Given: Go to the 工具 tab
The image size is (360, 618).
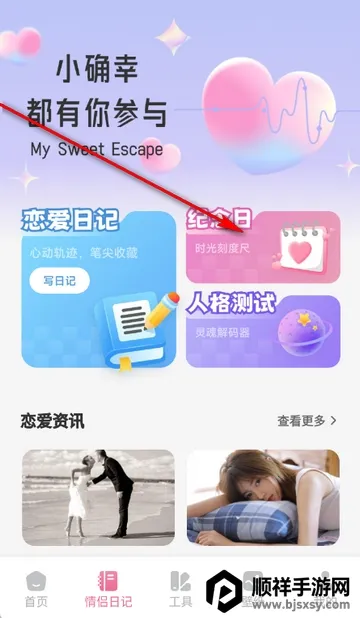Looking at the screenshot, I should coord(181,589).
